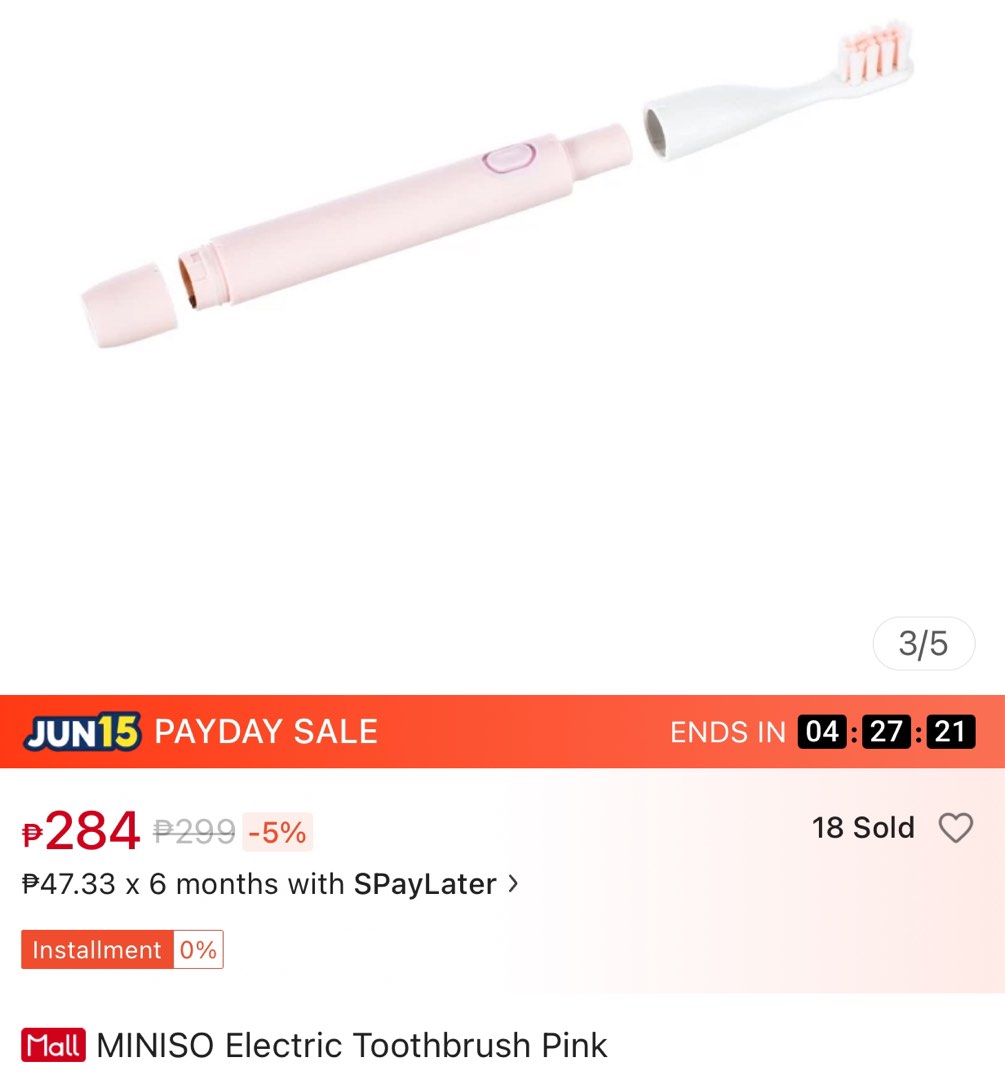This screenshot has height=1080, width=1005.
Task: Select the ENDS IN countdown label
Action: 727,732
